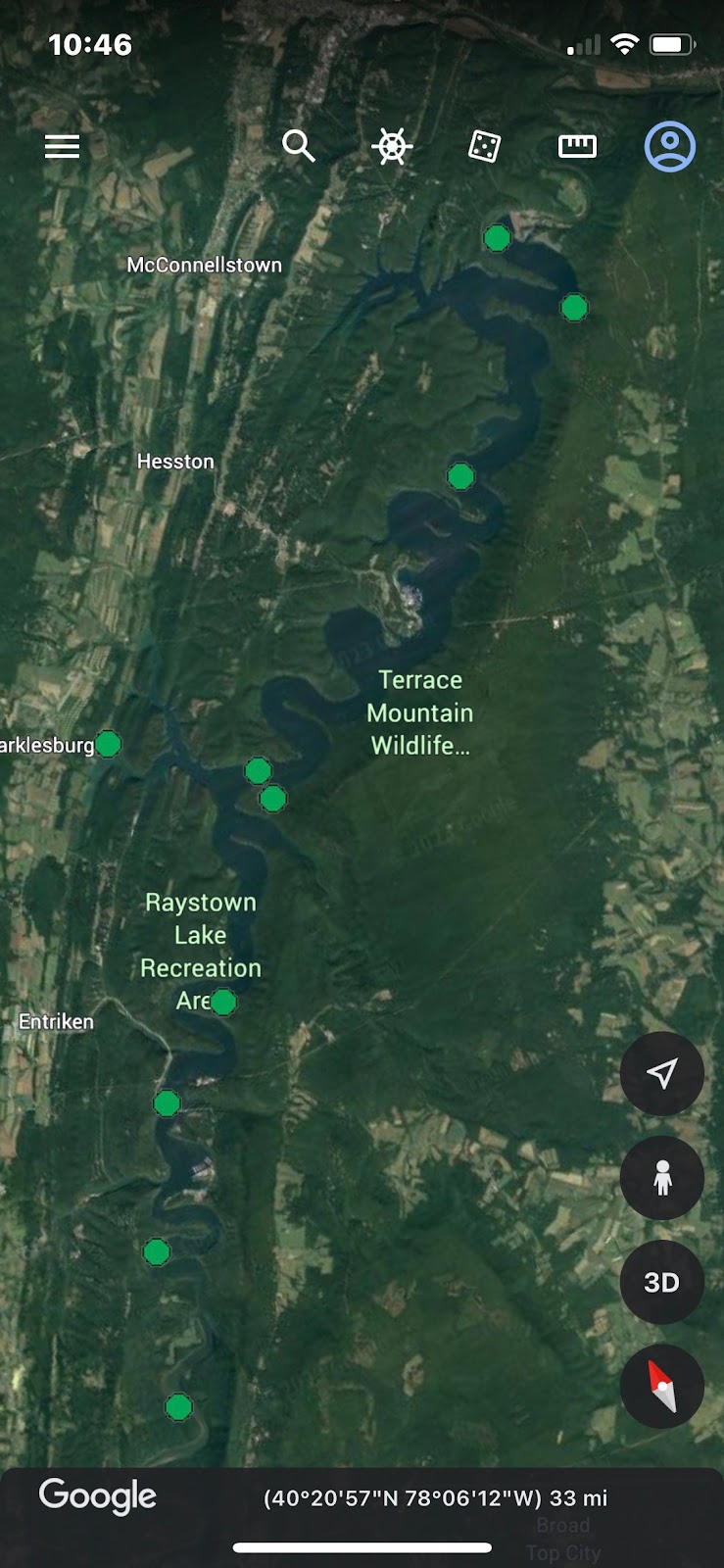Image resolution: width=724 pixels, height=1568 pixels.
Task: Fly to my current location
Action: pos(662,1074)
